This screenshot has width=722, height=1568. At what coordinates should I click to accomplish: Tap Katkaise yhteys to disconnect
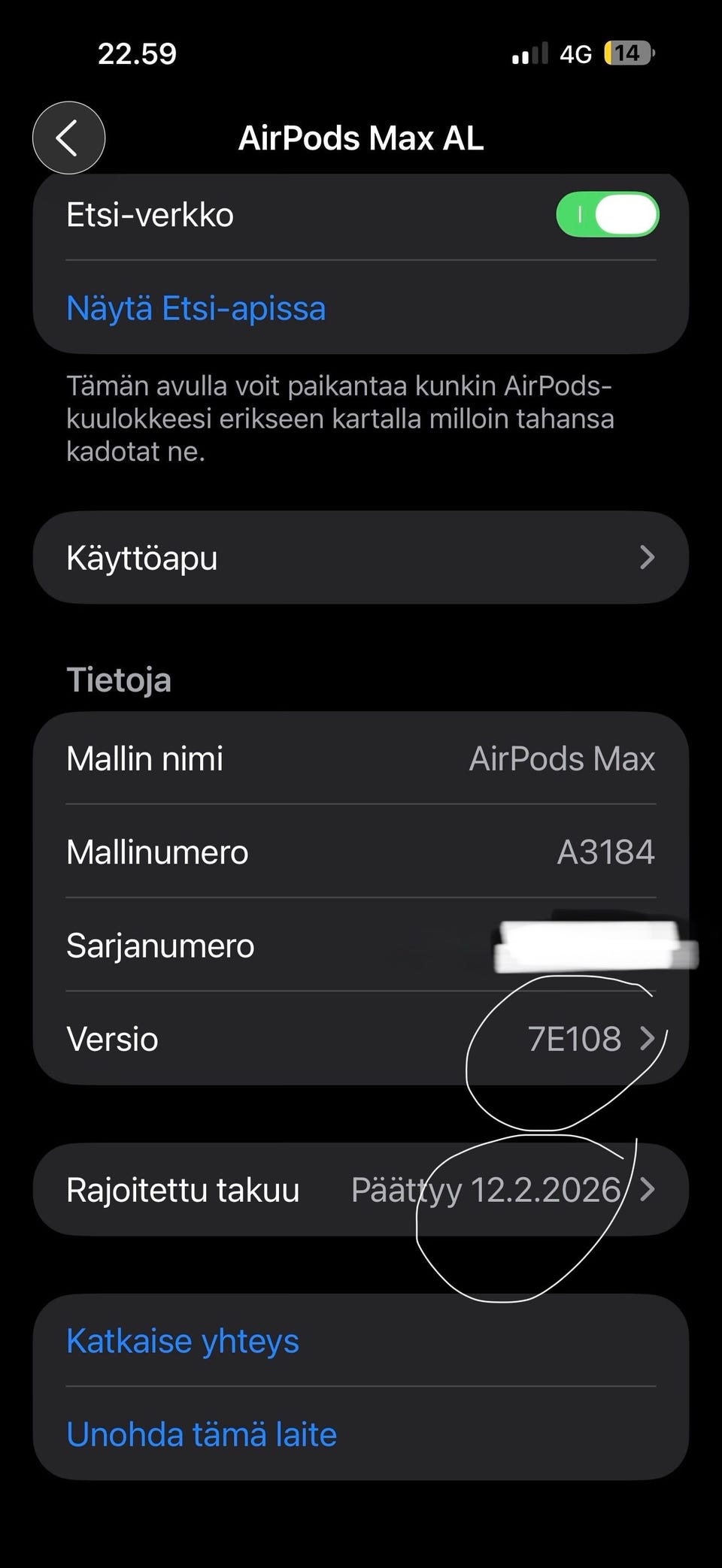(x=183, y=1341)
